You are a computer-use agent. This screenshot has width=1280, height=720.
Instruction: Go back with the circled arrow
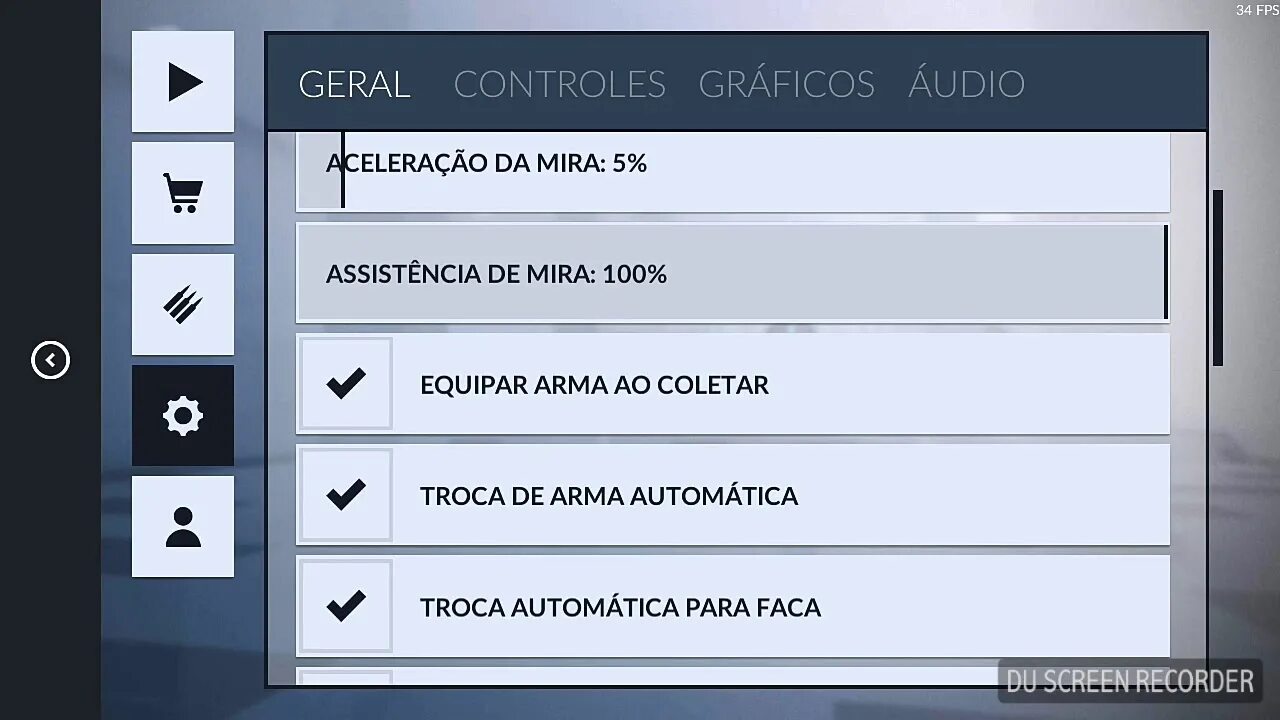click(50, 360)
